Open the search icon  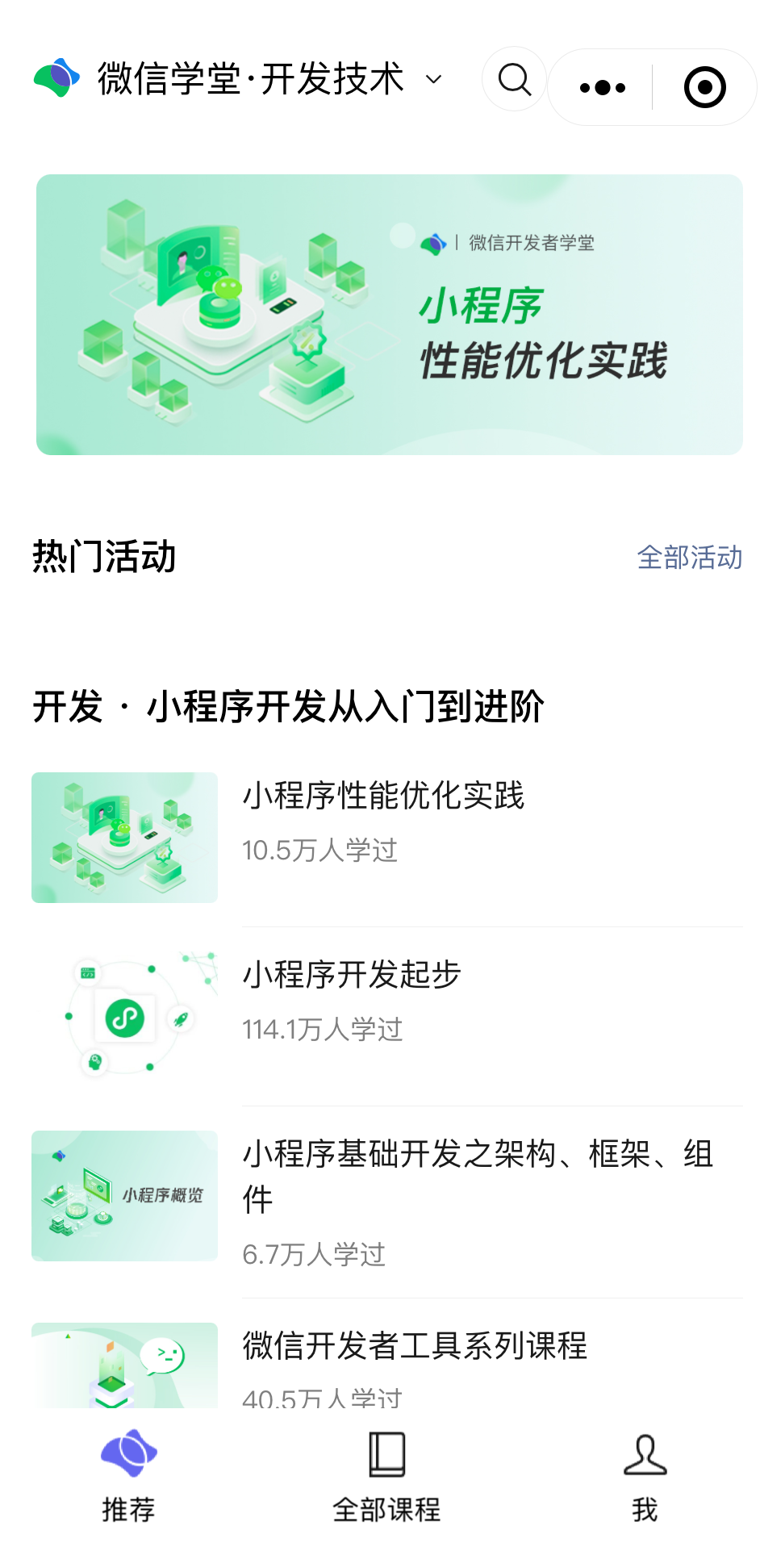[515, 79]
